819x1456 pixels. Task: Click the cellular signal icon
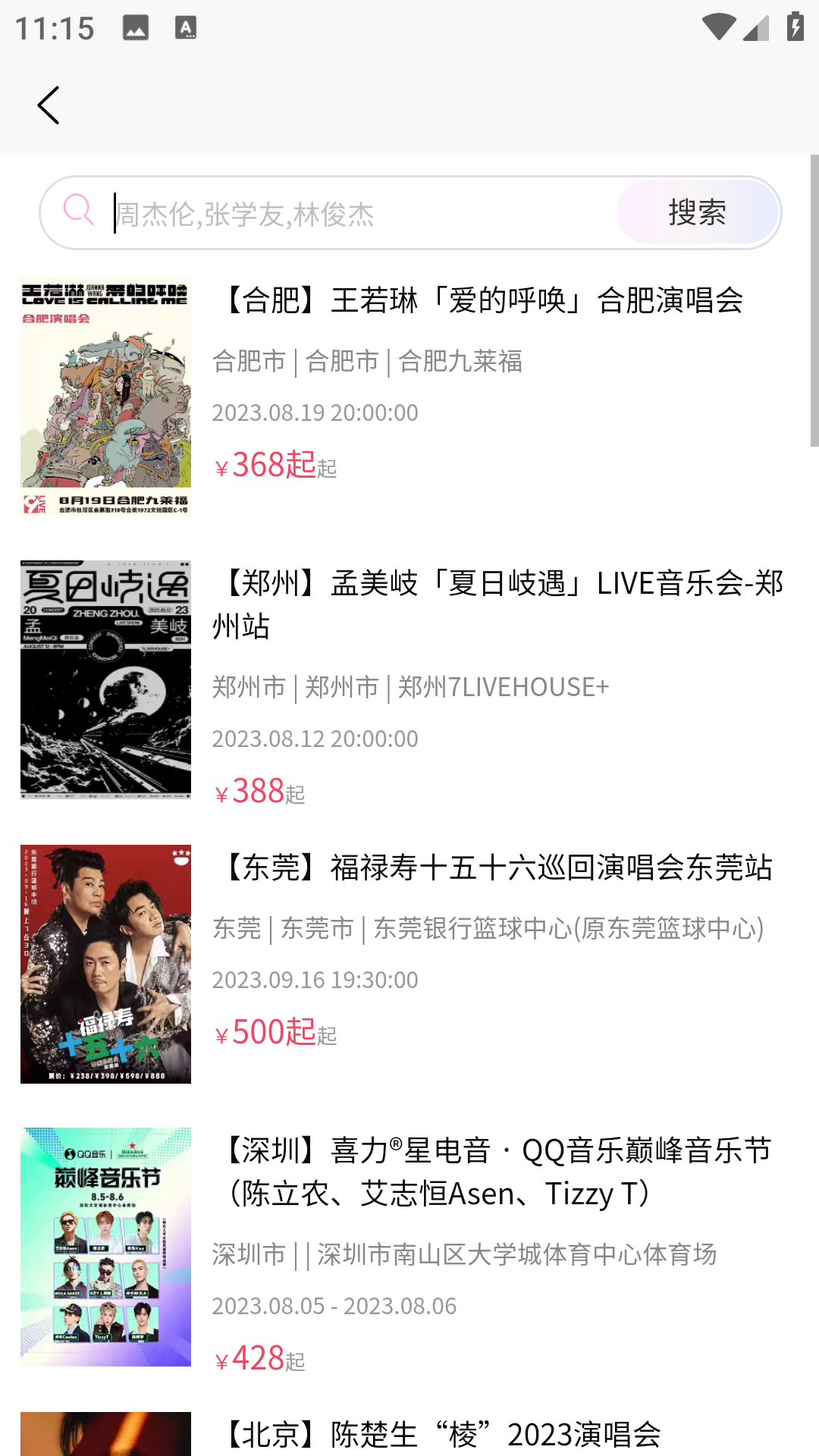pos(756,29)
